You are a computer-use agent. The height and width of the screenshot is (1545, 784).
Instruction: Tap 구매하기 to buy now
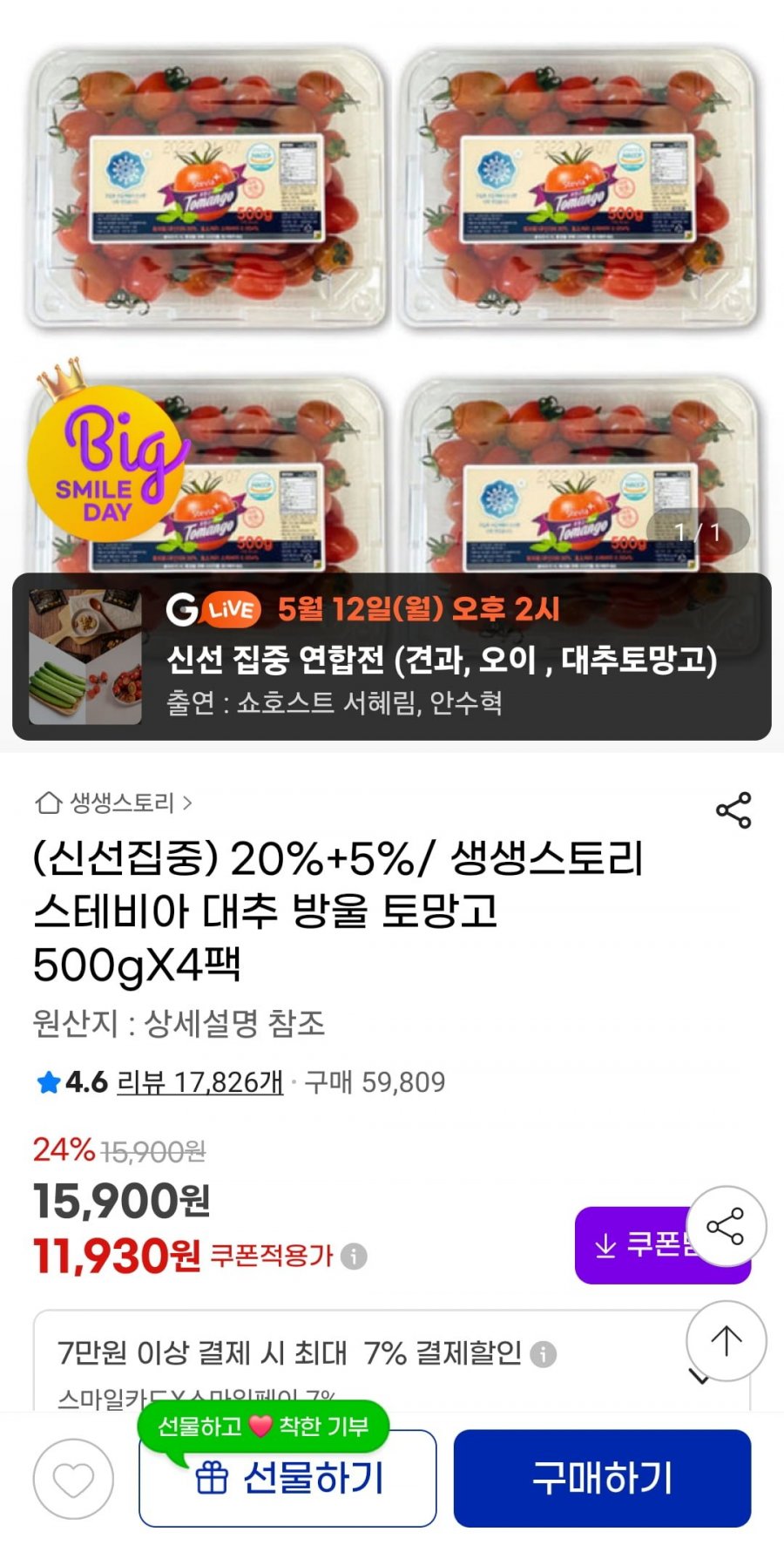(x=602, y=1479)
